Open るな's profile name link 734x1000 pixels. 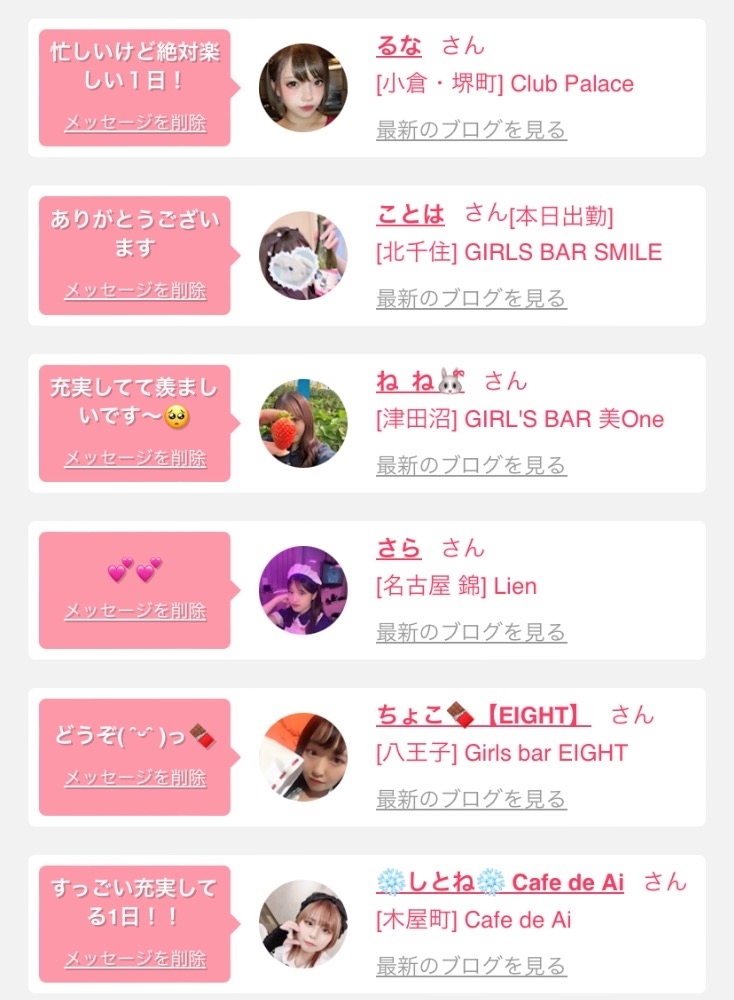399,46
